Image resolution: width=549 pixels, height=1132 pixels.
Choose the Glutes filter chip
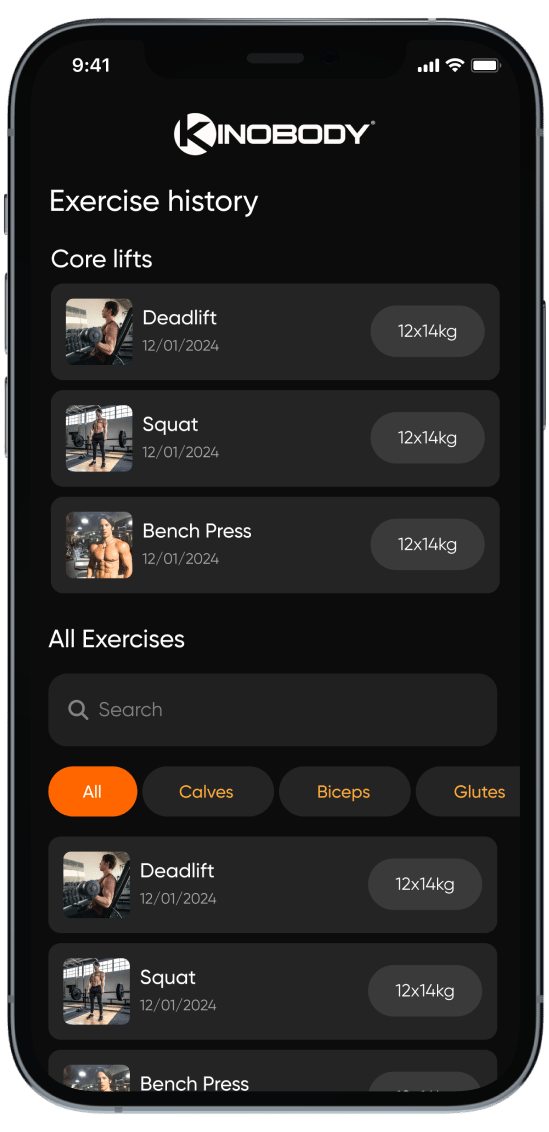pyautogui.click(x=469, y=791)
